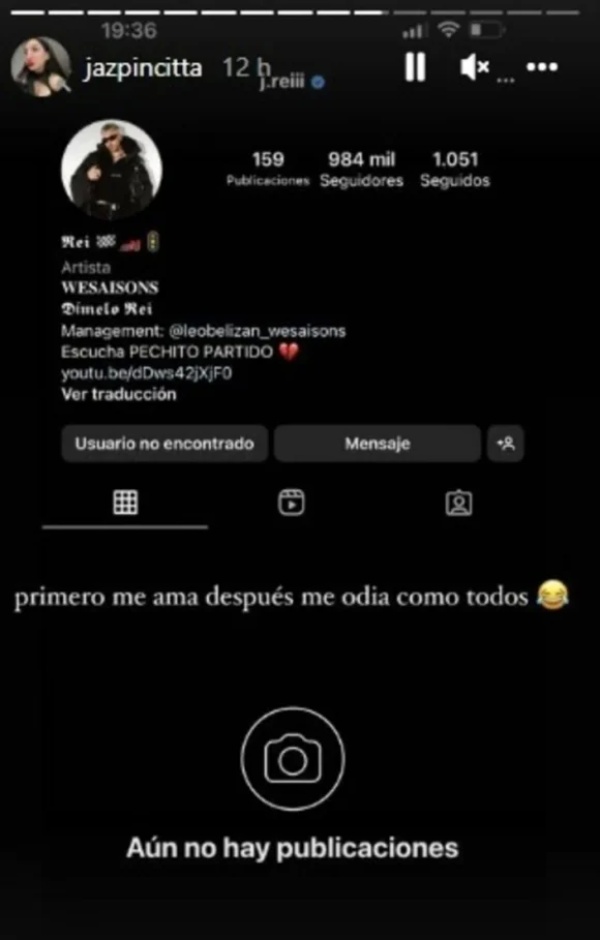
Task: Pause the story playback
Action: pyautogui.click(x=415, y=67)
